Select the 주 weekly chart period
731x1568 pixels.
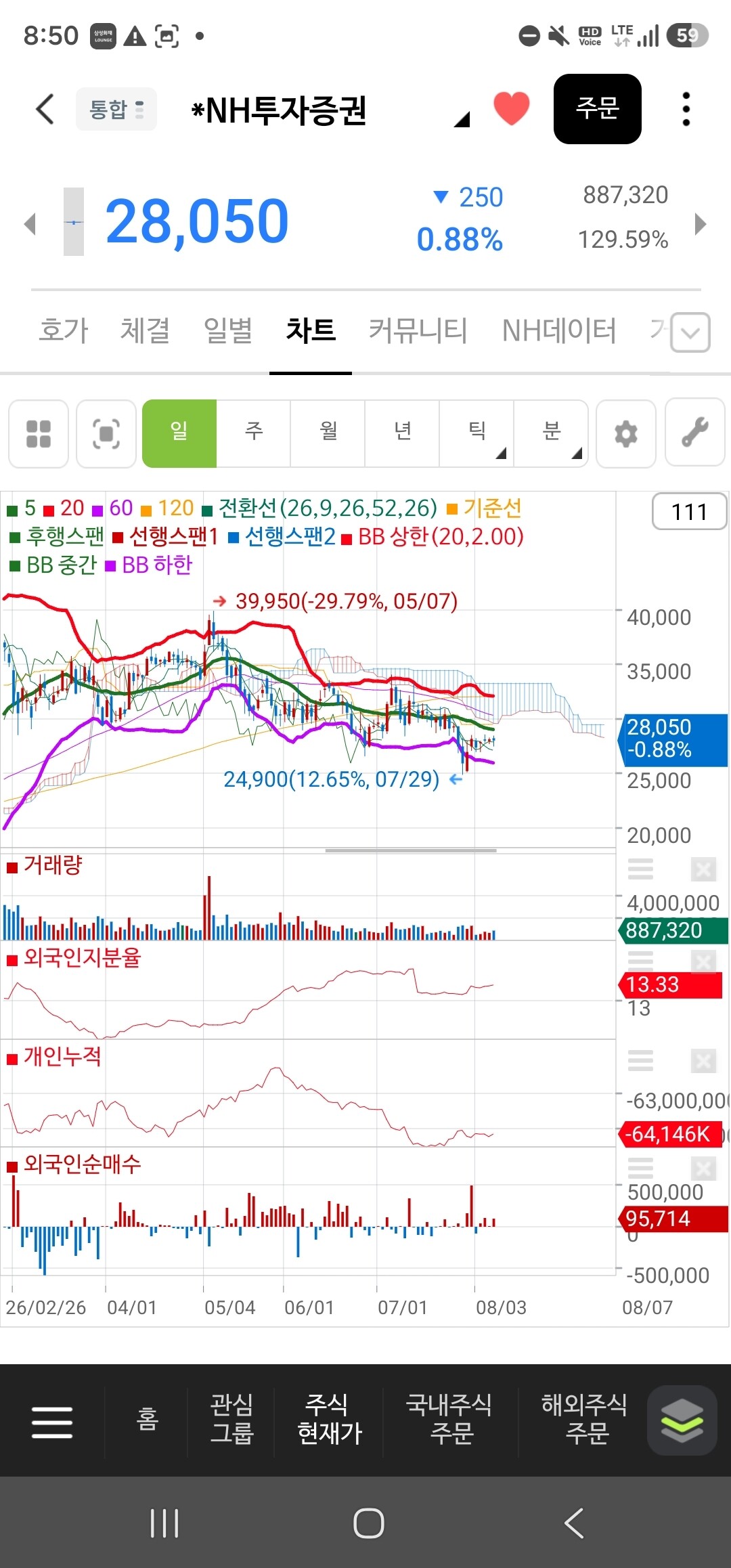pyautogui.click(x=254, y=433)
